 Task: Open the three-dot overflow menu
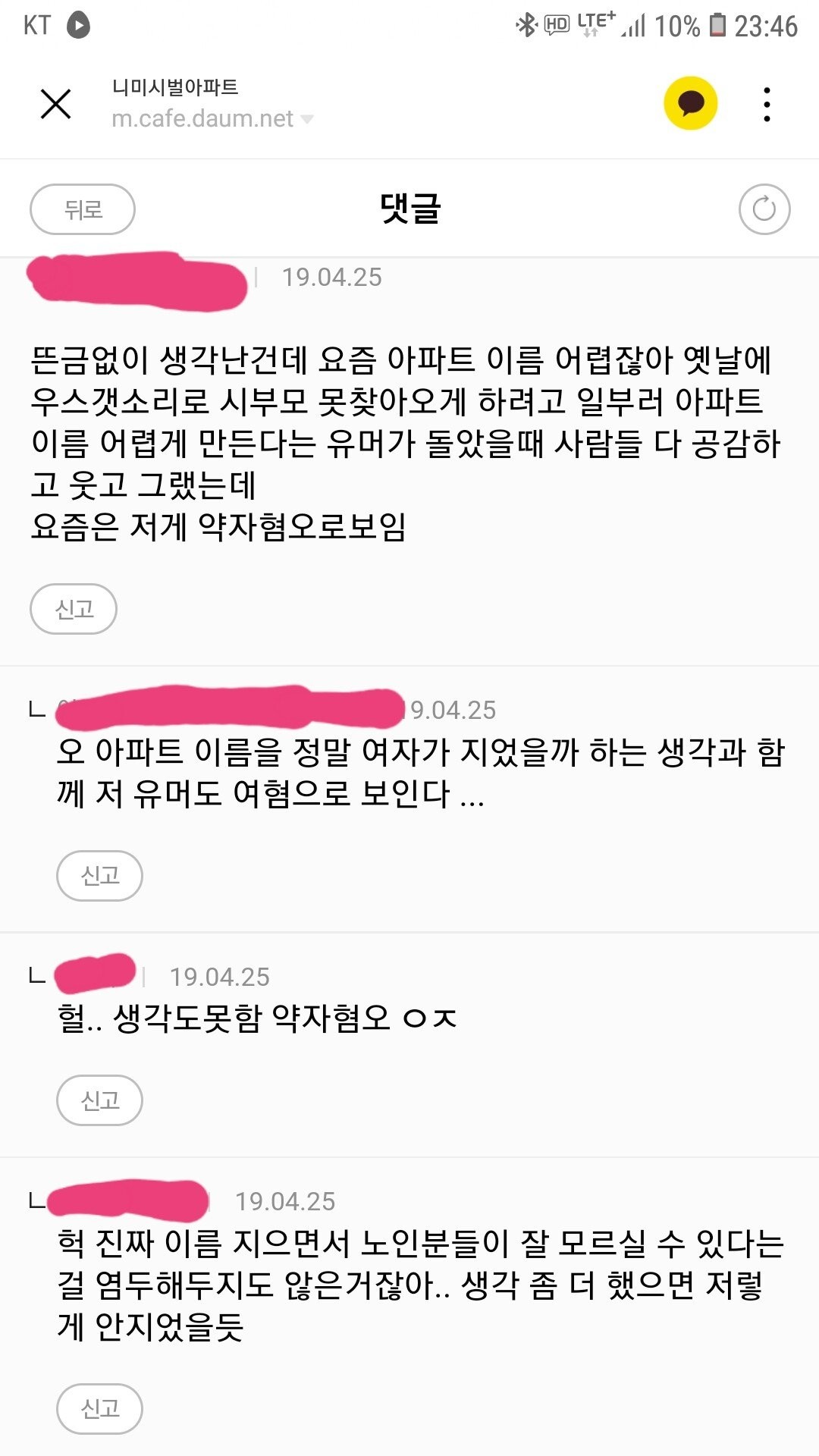point(767,104)
